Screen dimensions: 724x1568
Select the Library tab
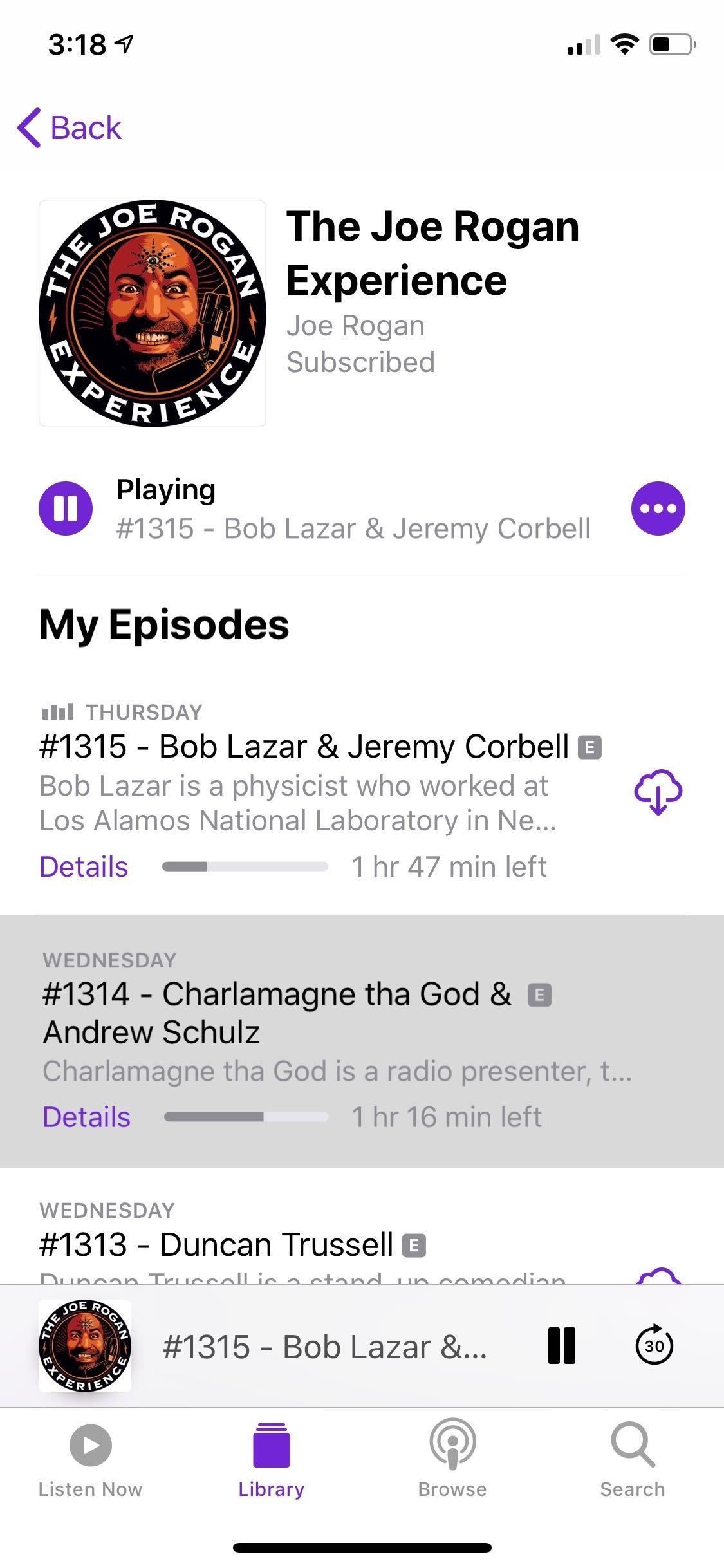click(x=271, y=1459)
